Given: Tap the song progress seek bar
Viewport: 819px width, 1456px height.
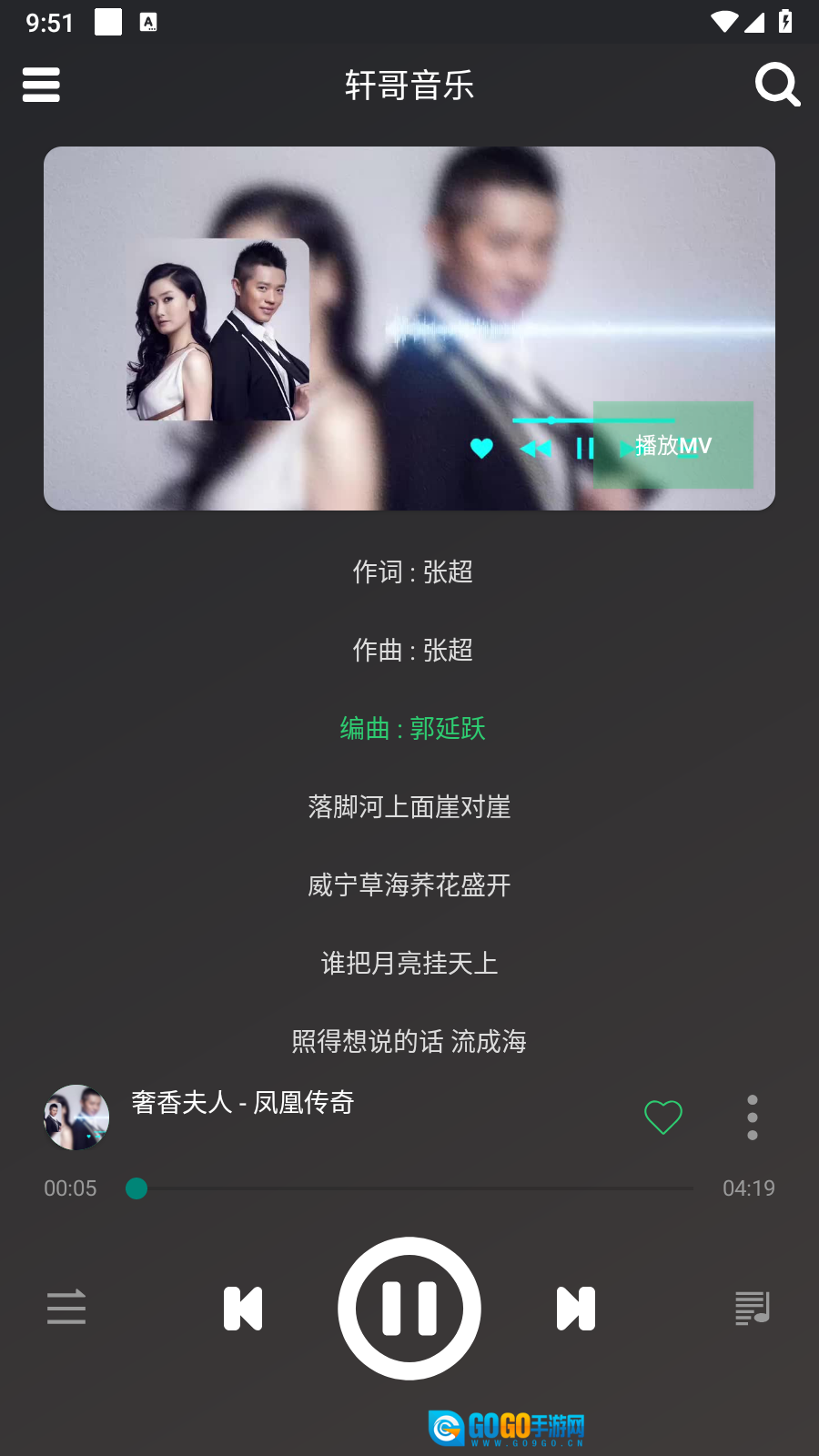Looking at the screenshot, I should pyautogui.click(x=414, y=1188).
